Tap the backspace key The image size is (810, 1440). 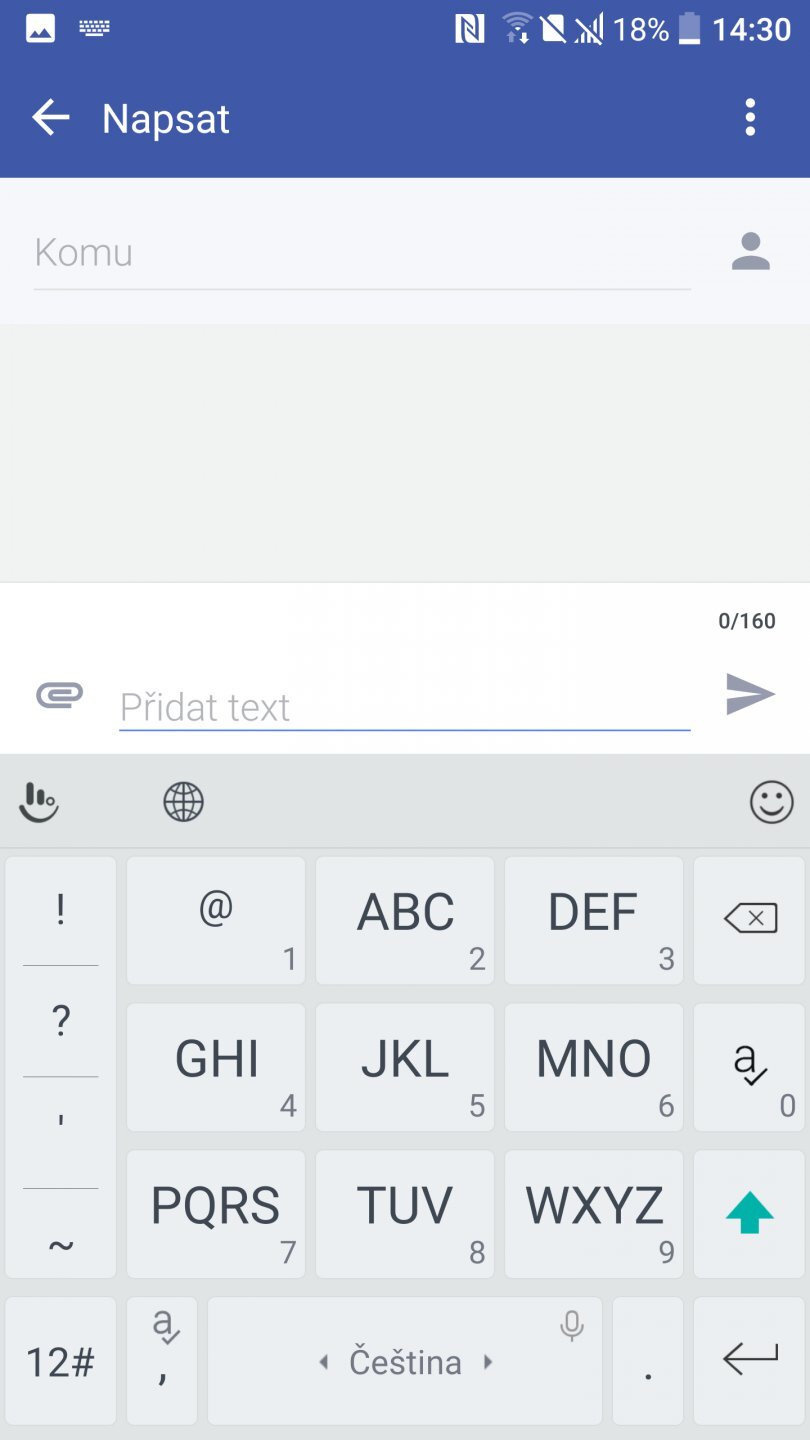[749, 918]
